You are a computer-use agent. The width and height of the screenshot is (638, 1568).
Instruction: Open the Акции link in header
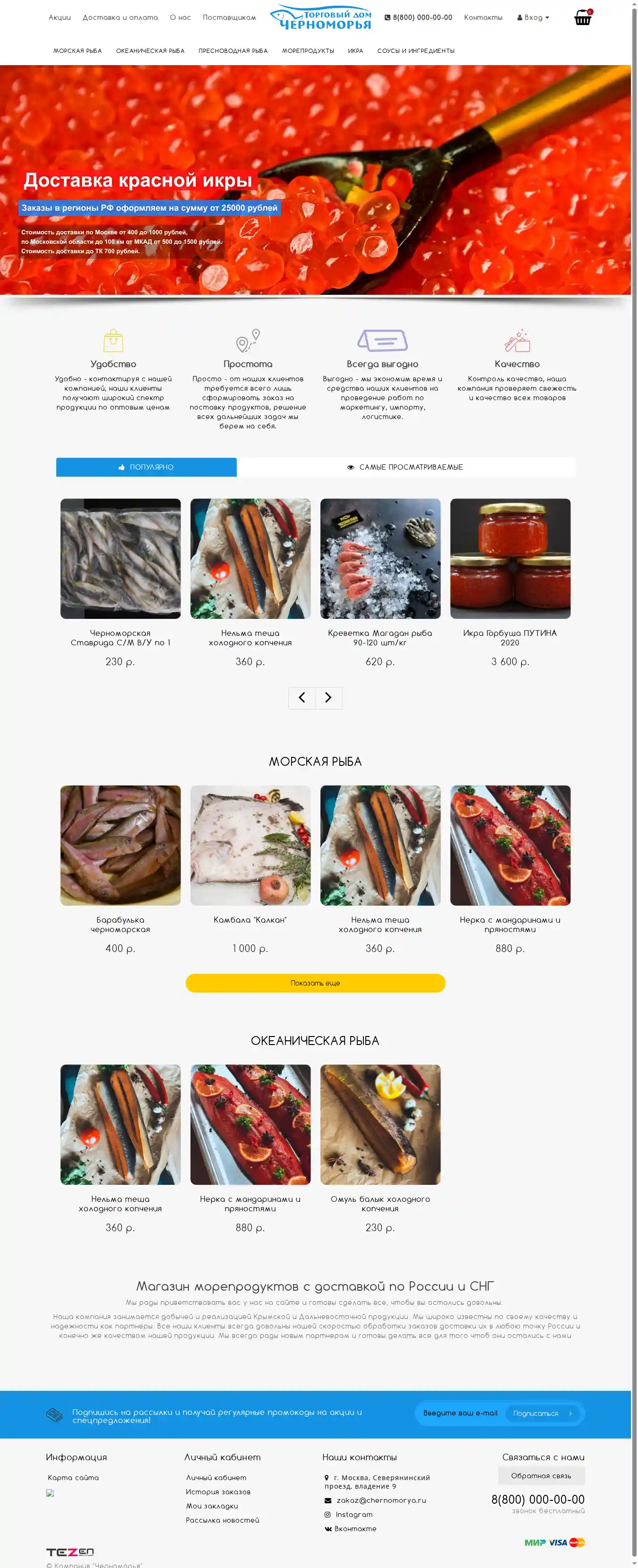60,17
